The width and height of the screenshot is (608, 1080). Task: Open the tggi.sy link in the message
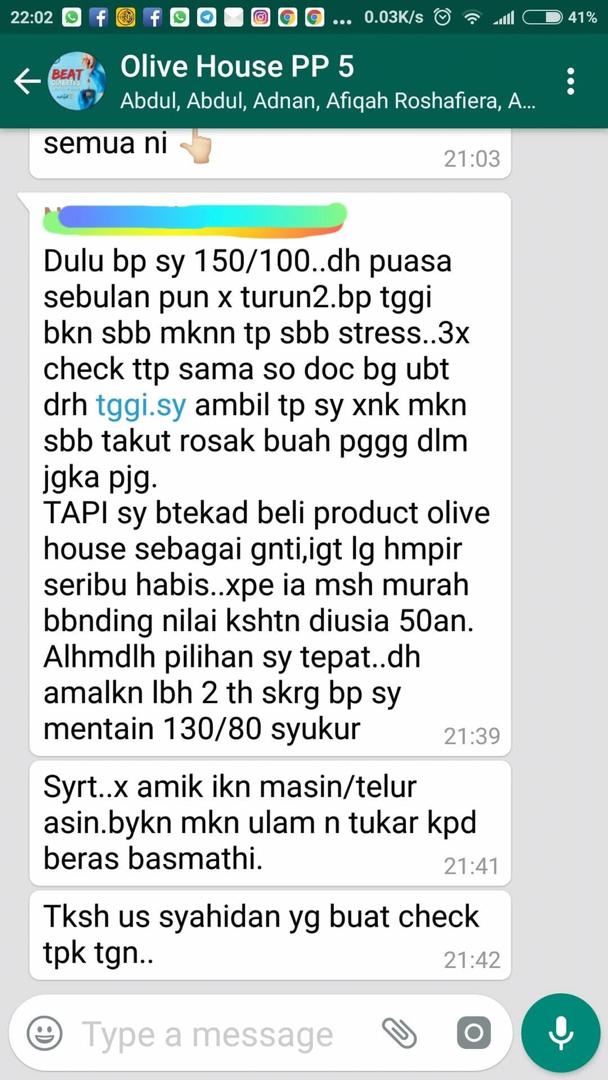pos(139,406)
